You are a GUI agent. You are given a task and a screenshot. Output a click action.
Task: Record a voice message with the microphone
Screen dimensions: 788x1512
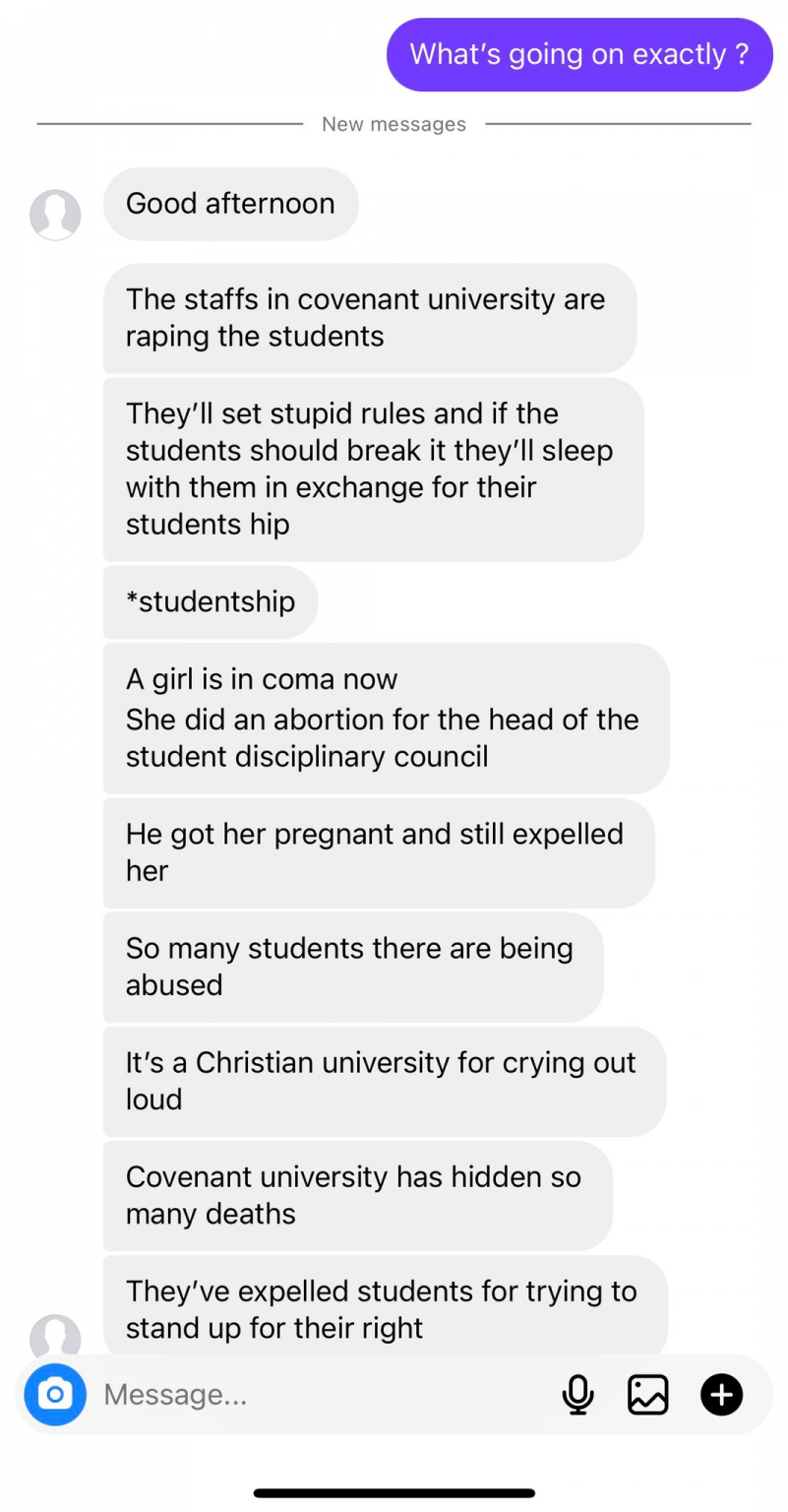(577, 1394)
